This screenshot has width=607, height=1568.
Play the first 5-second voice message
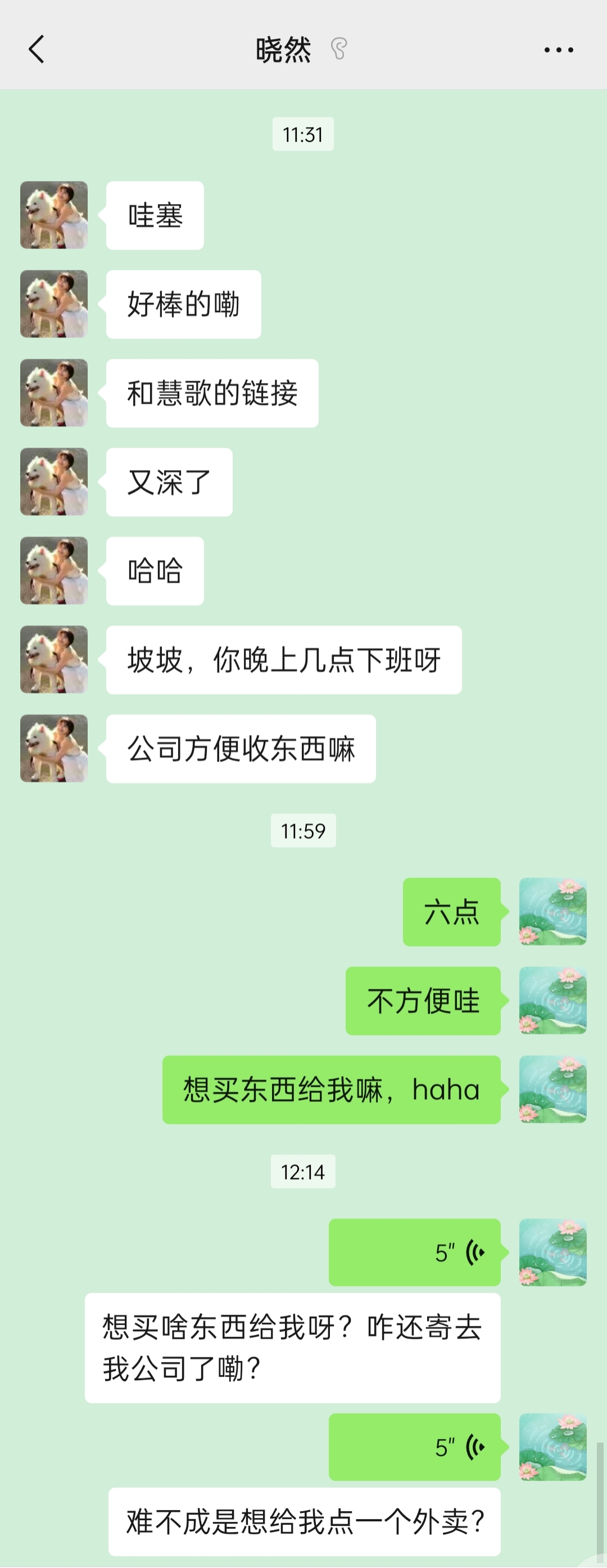[x=415, y=1252]
